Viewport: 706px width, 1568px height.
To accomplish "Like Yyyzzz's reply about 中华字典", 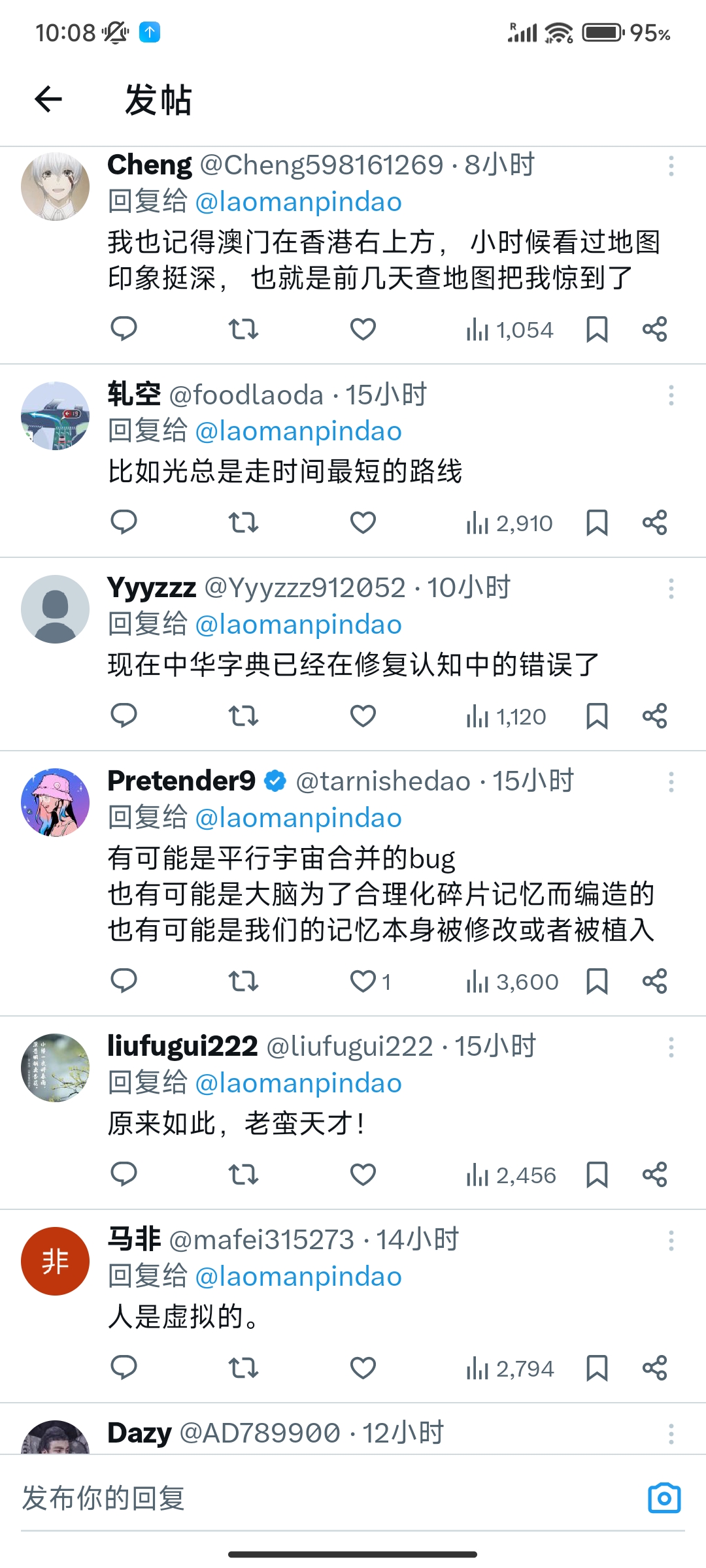I will click(x=363, y=716).
